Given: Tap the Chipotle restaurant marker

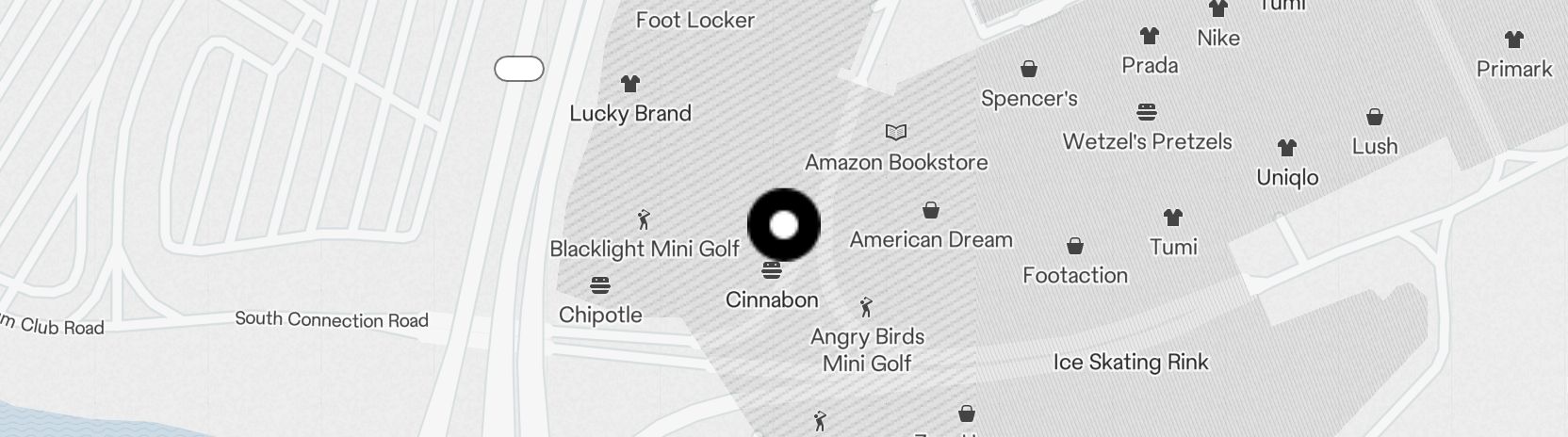Looking at the screenshot, I should [600, 285].
